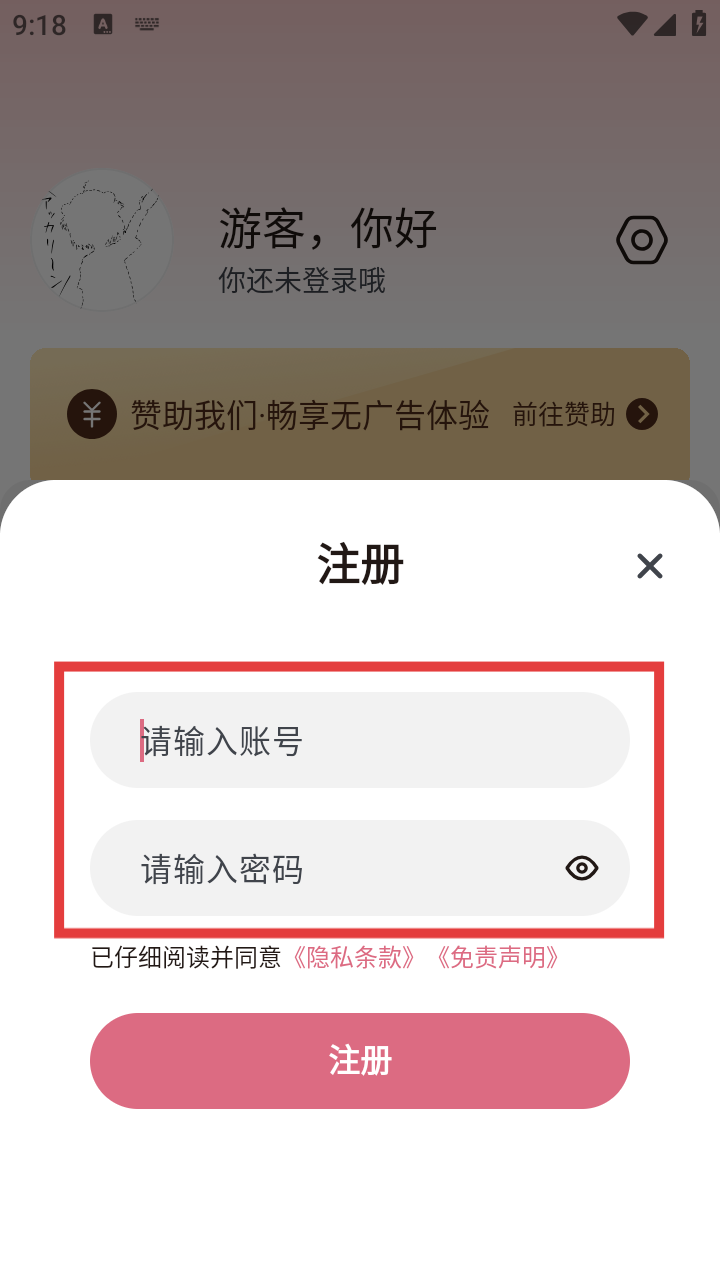Viewport: 720px width, 1280px height.
Task: Close the 注册 dialog
Action: [649, 566]
